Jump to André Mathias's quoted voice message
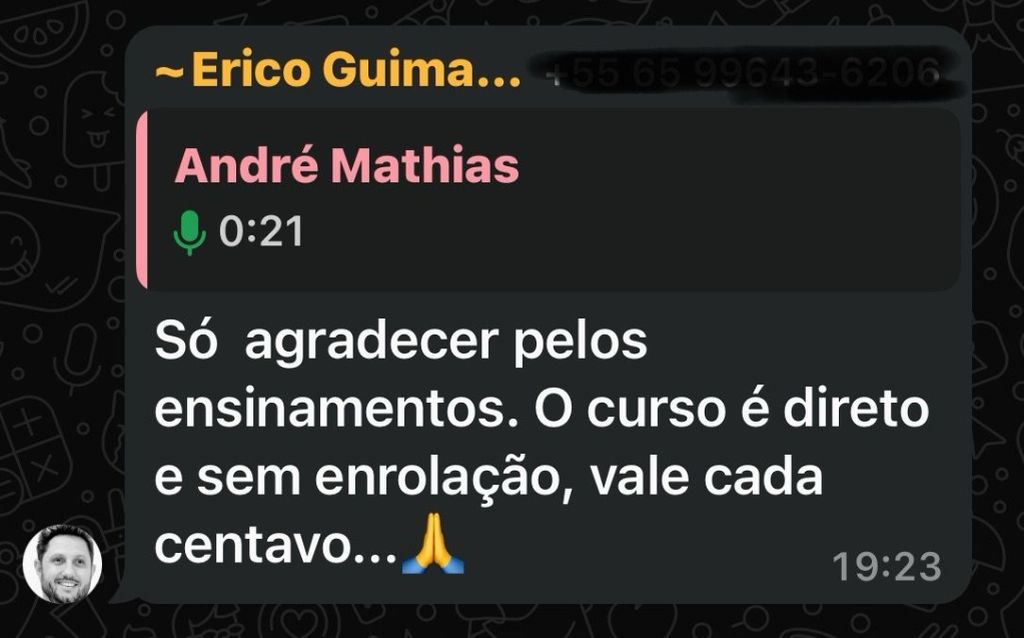The image size is (1024, 638). pos(548,200)
